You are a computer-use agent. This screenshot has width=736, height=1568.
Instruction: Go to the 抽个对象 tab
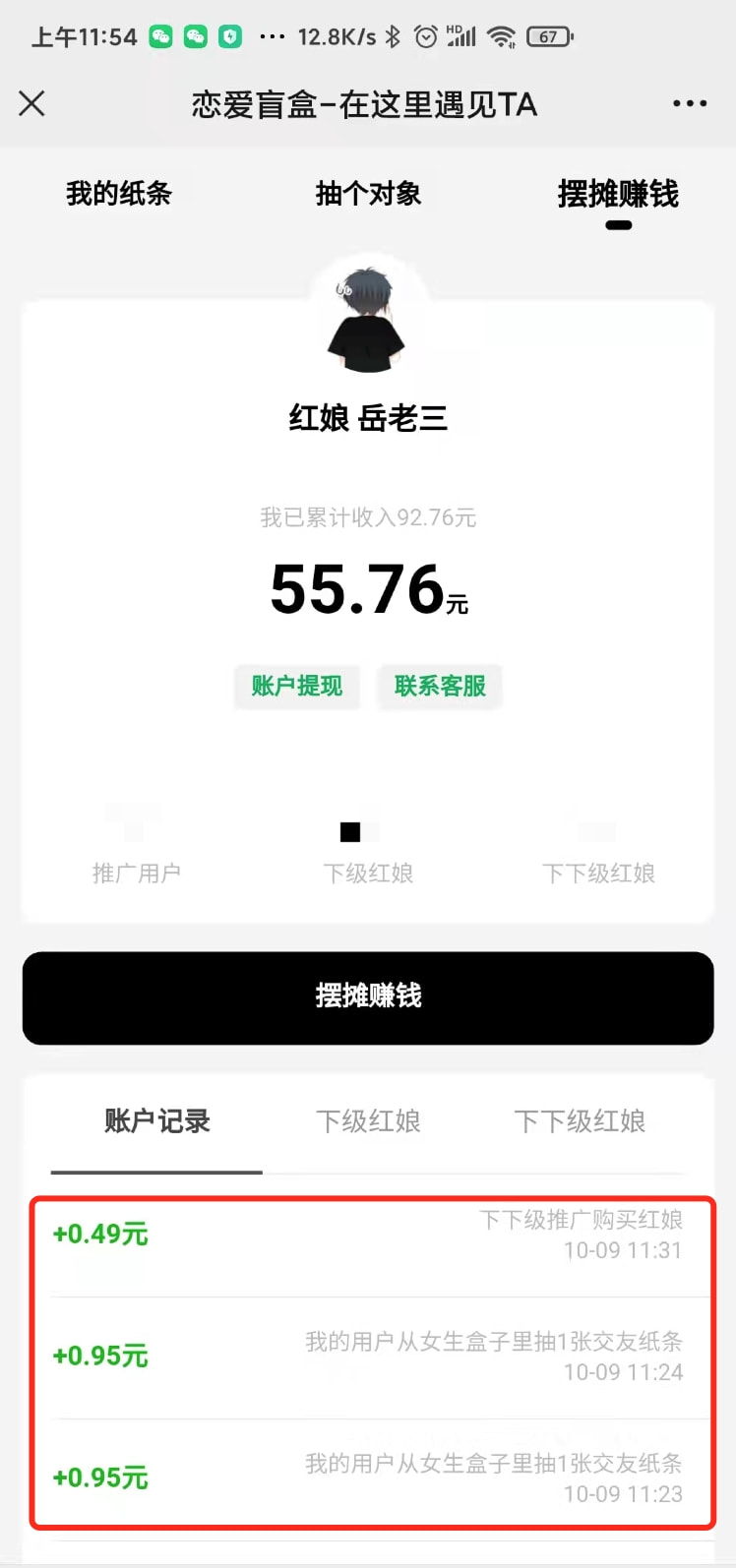[x=368, y=194]
